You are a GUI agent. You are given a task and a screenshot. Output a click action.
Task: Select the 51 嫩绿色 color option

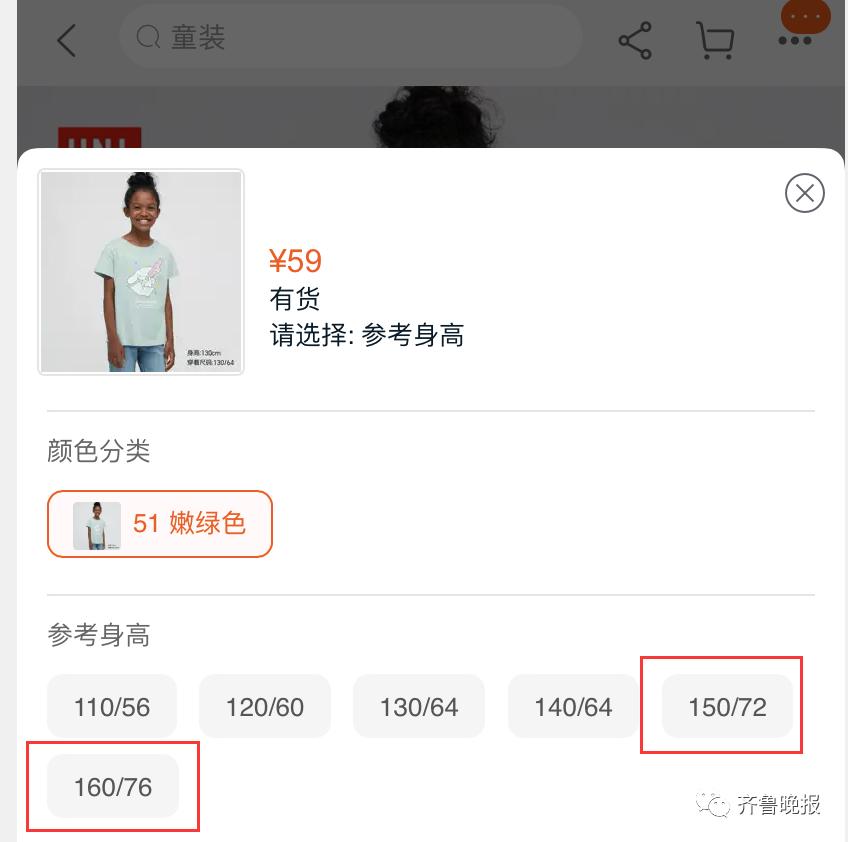[x=160, y=524]
